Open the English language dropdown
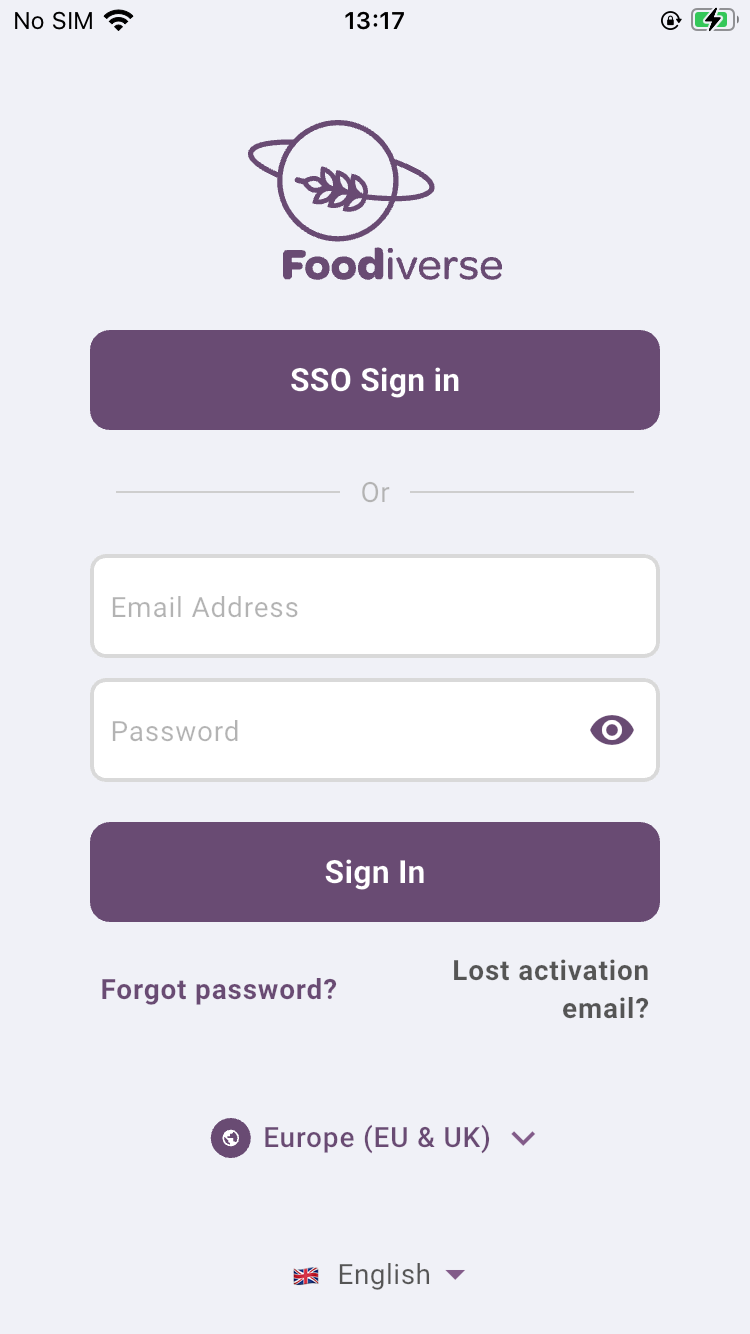Image resolution: width=750 pixels, height=1334 pixels. (380, 1275)
